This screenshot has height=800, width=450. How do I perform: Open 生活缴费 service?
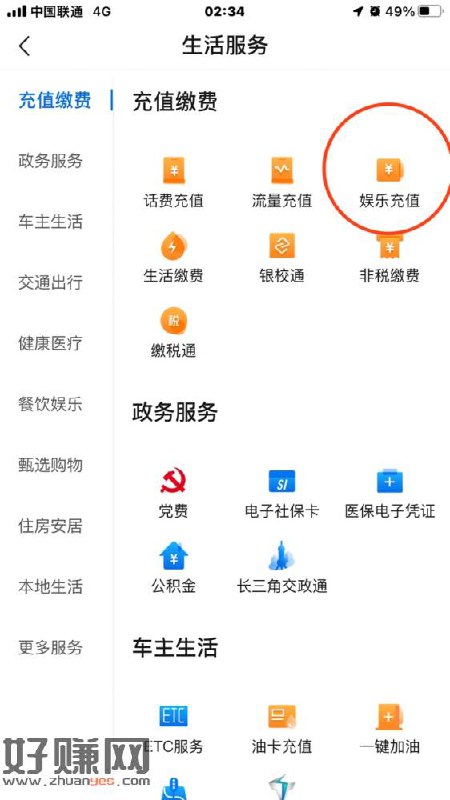tap(173, 258)
